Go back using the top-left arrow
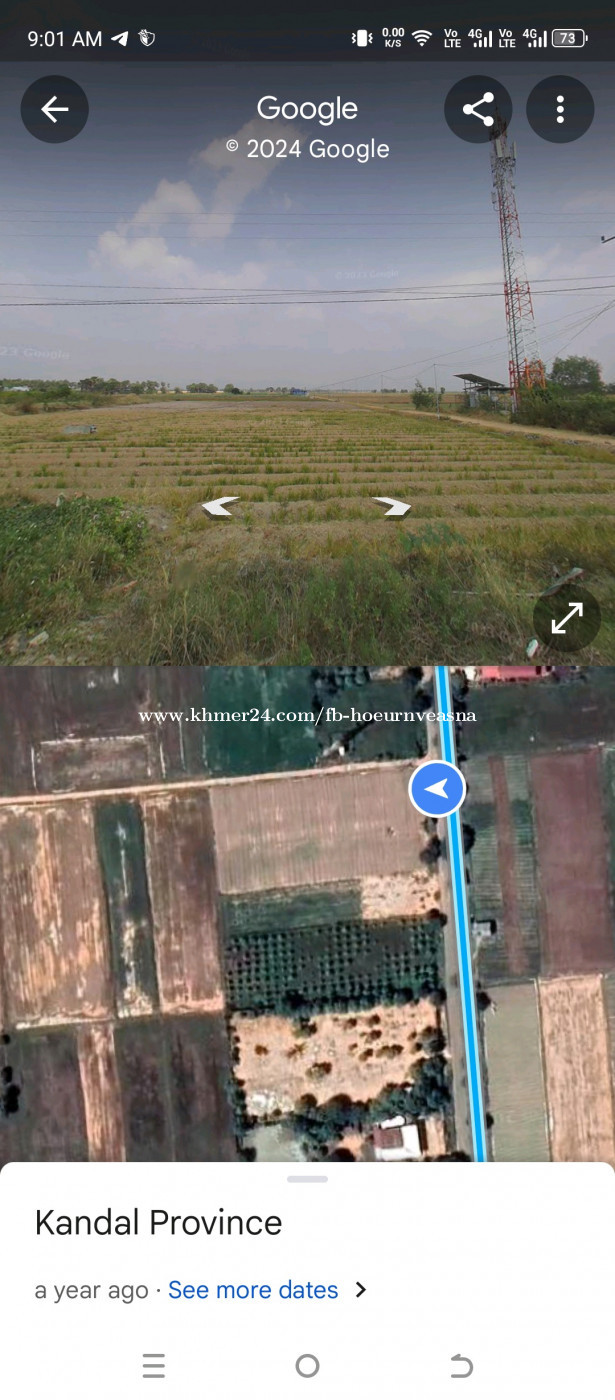The height and width of the screenshot is (1400, 615). pyautogui.click(x=54, y=109)
